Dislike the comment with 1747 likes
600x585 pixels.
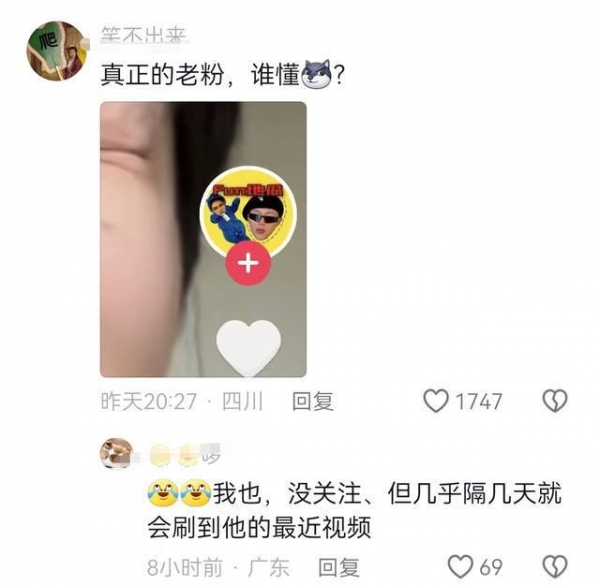click(x=554, y=402)
